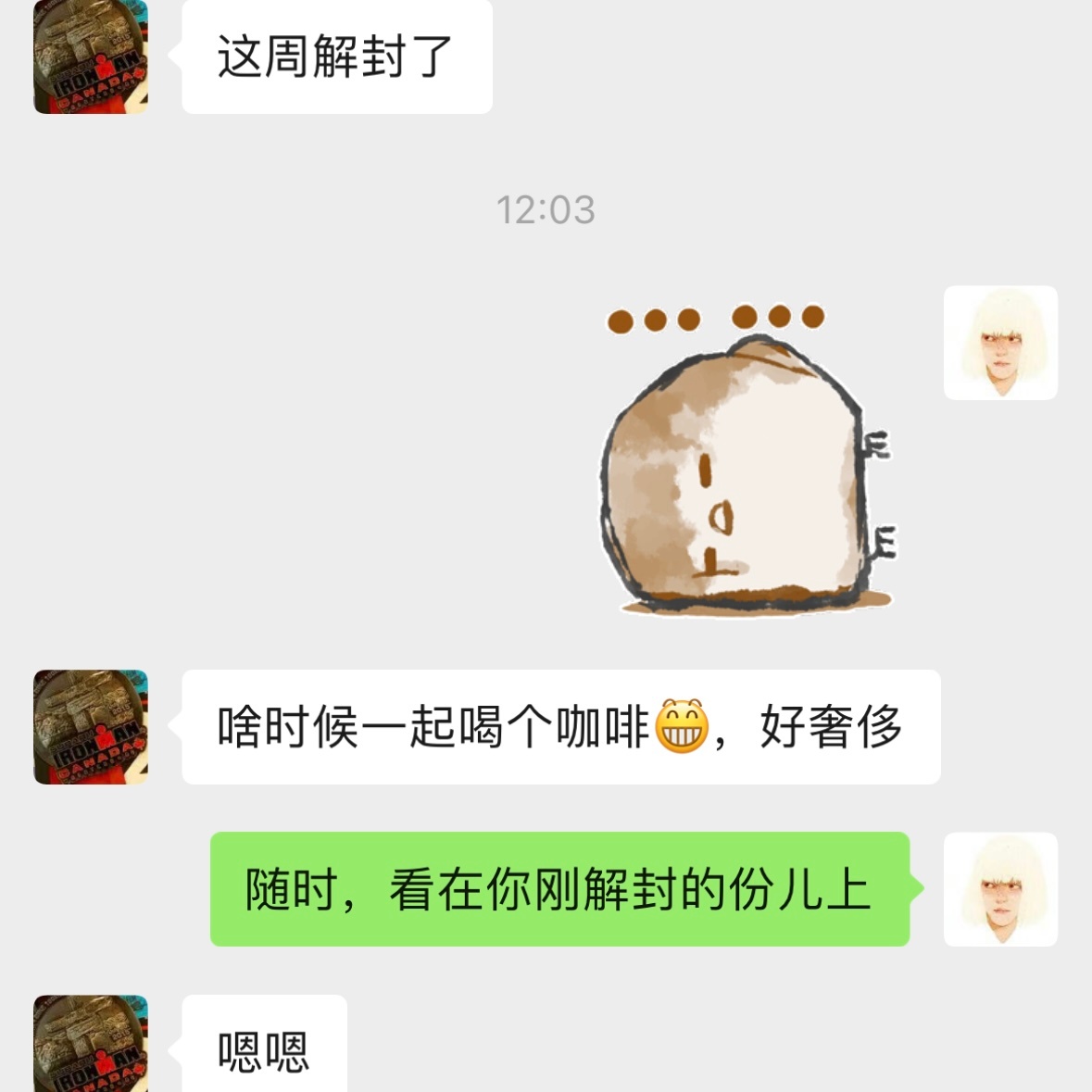Open contact avatar next to 嗯嗯 message
Viewport: 1092px width, 1092px height.
coord(91,1044)
